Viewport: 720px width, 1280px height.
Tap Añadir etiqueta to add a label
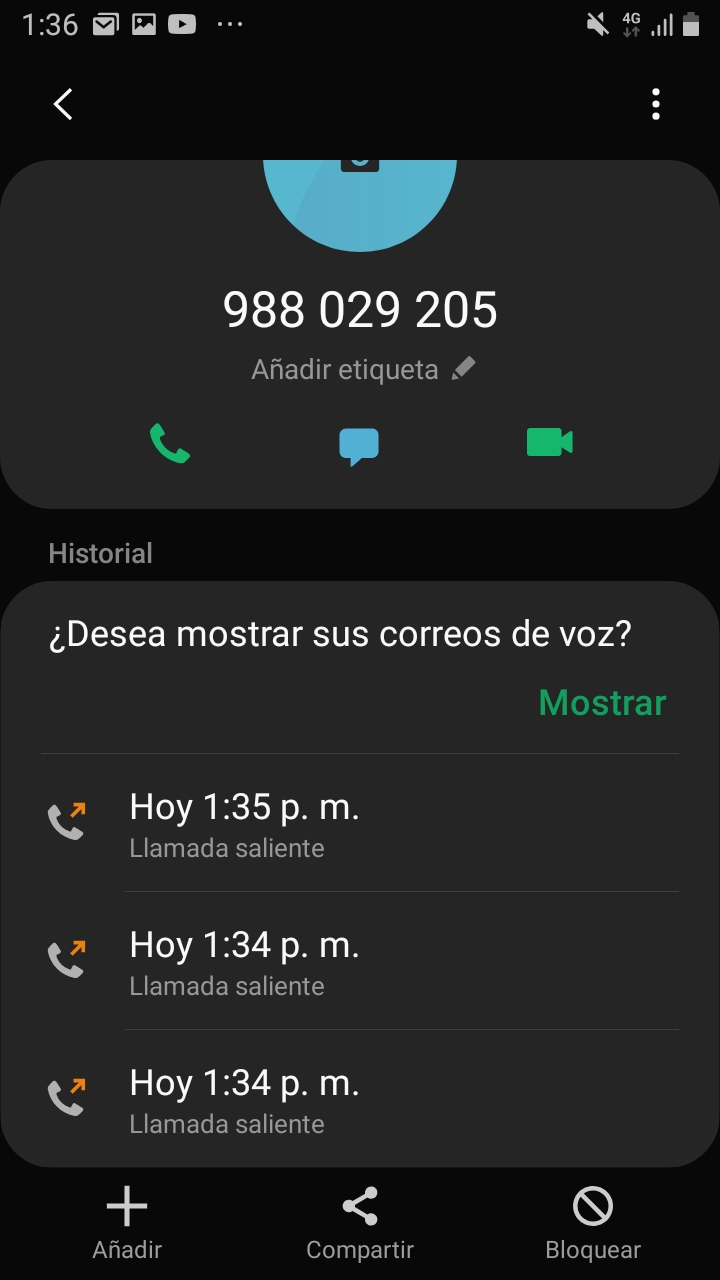[363, 369]
